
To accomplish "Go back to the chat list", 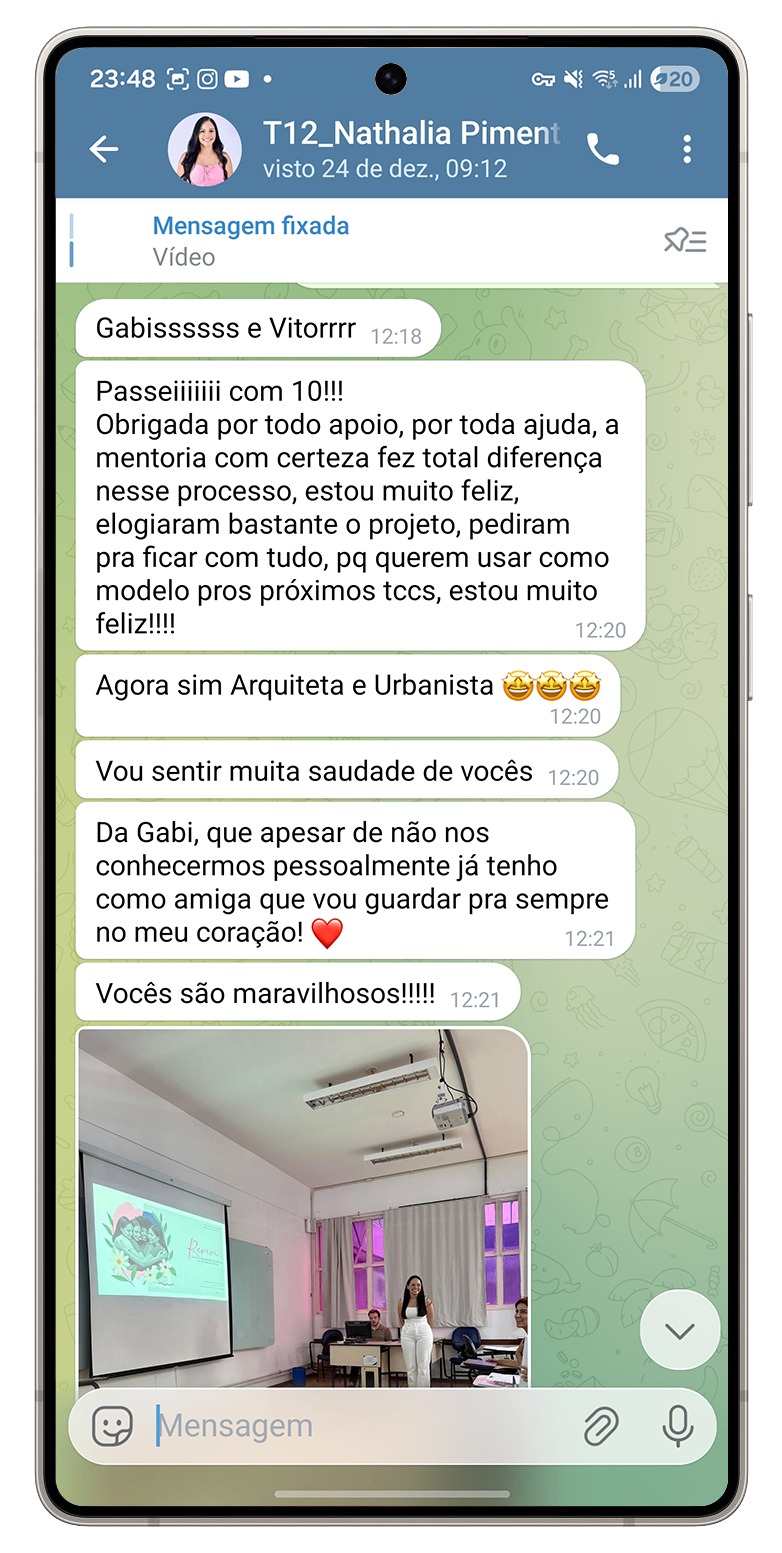I will (104, 150).
